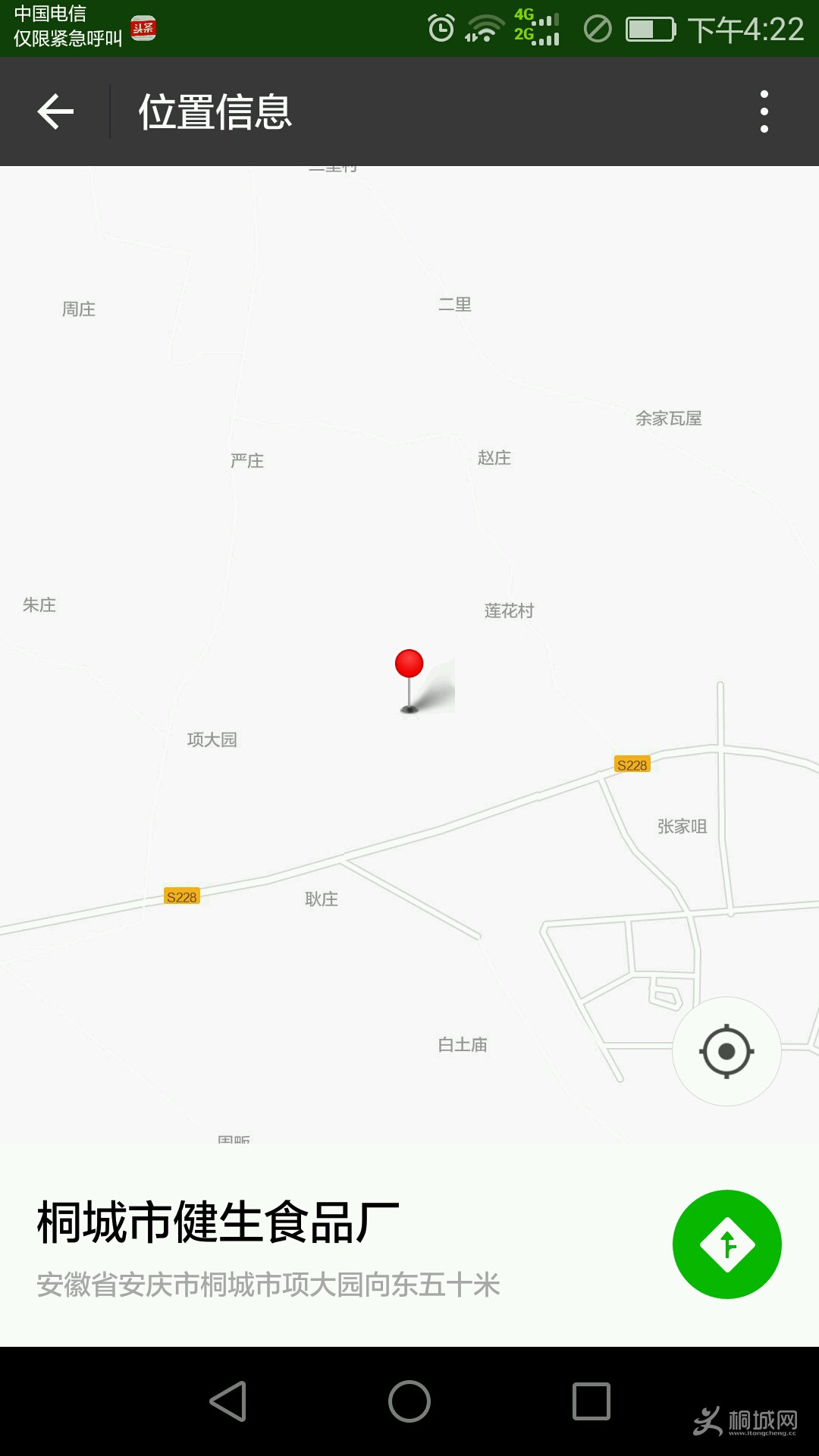Tap the system home button

[x=409, y=1401]
